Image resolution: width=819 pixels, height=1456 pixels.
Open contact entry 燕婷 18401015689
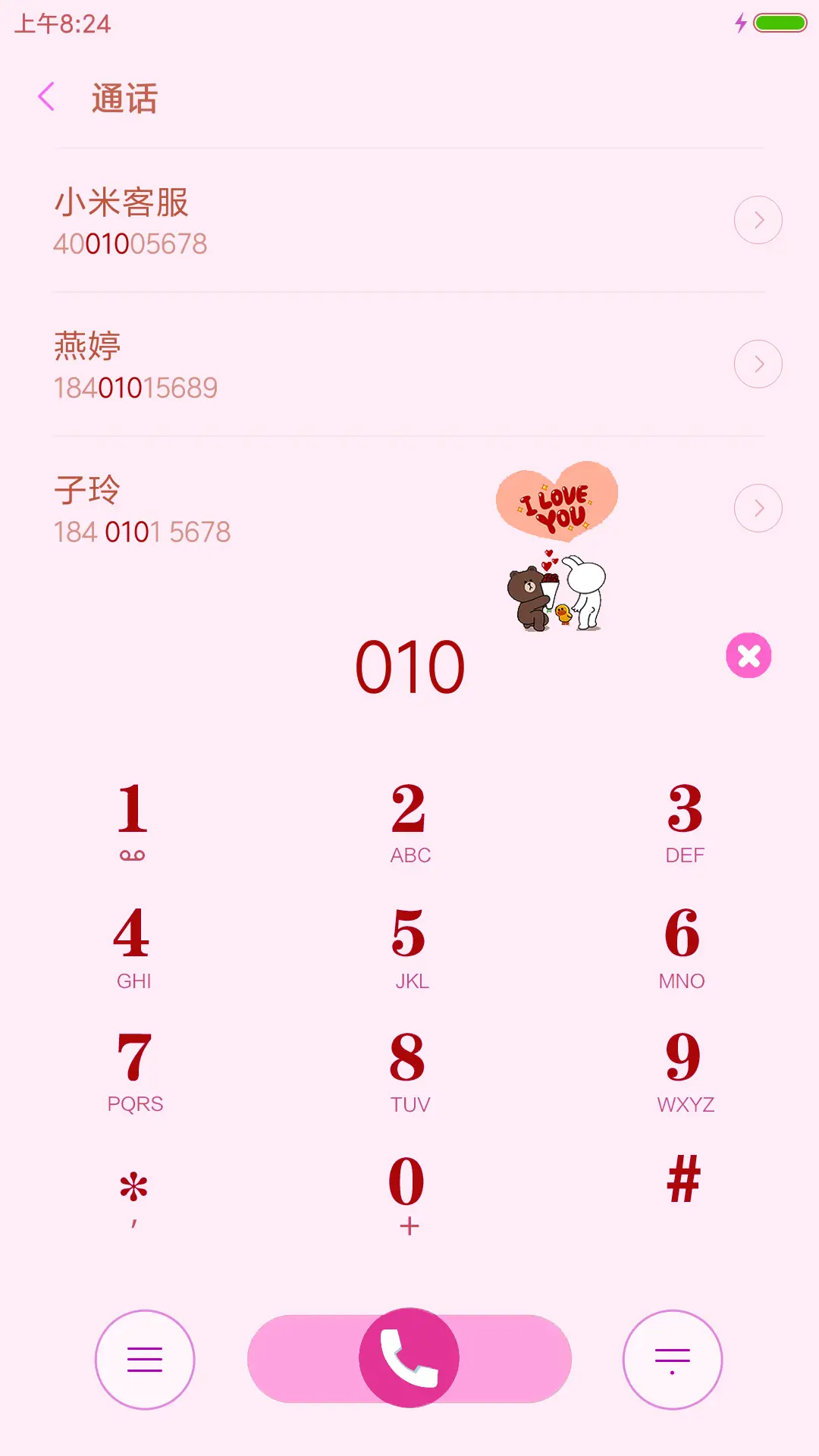click(303, 364)
